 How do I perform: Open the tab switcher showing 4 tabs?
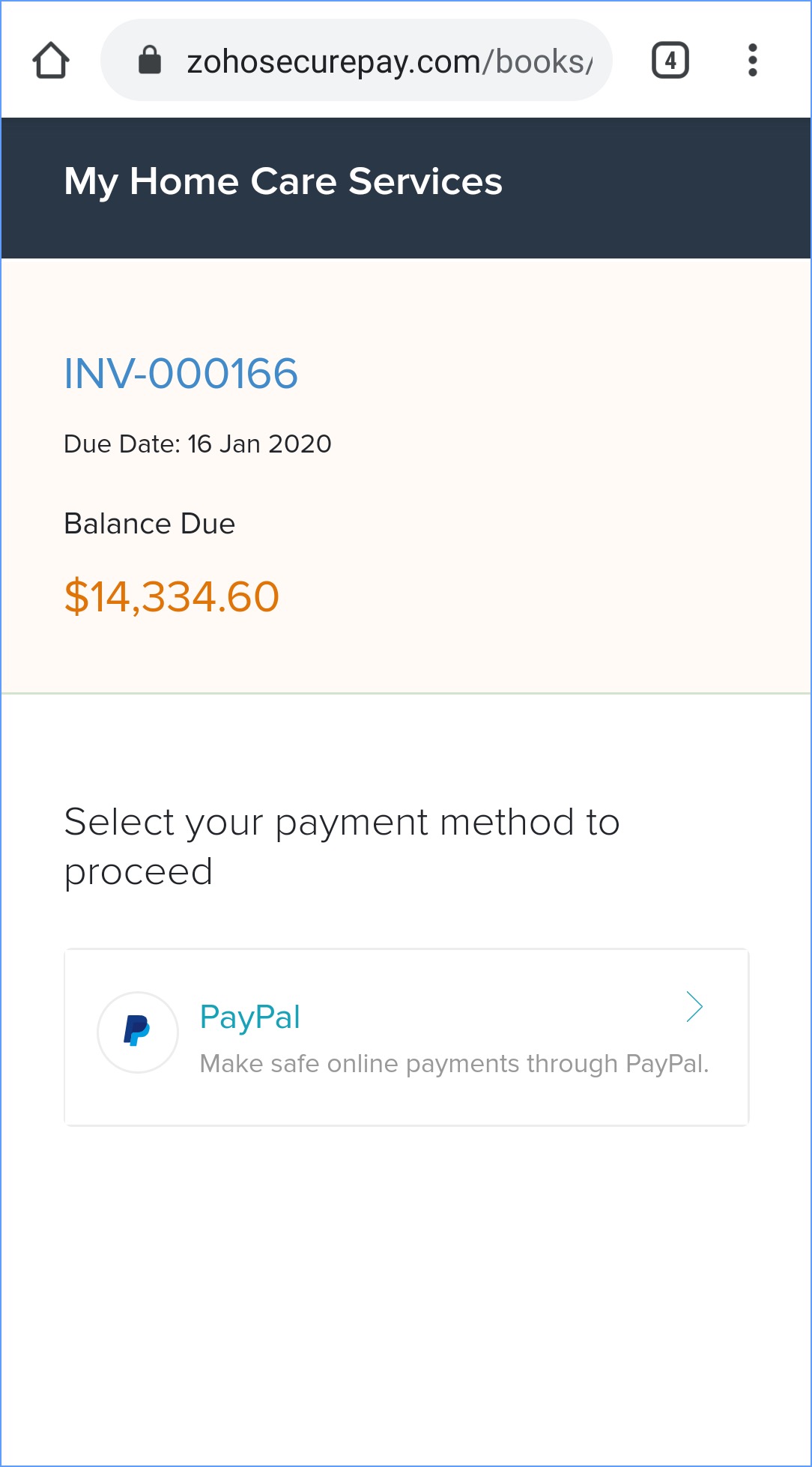click(670, 61)
